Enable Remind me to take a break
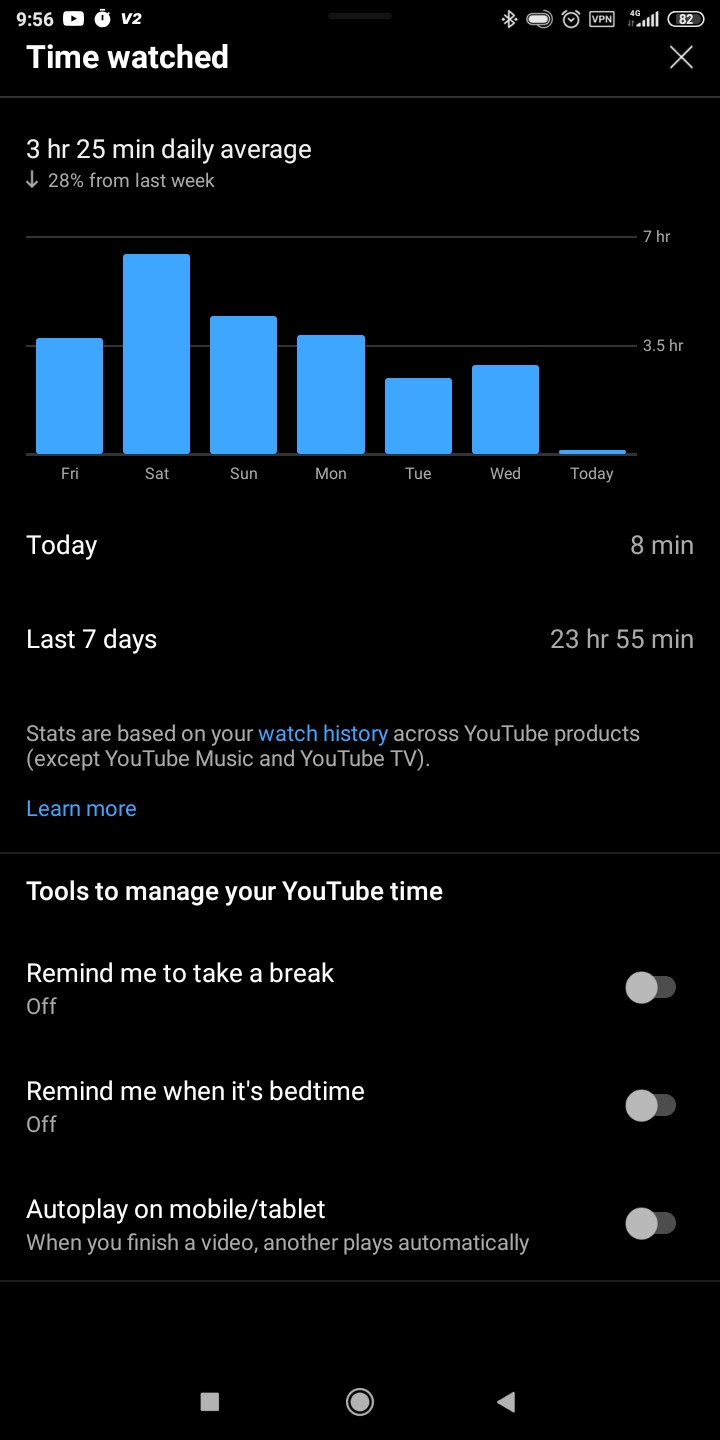 tap(650, 988)
